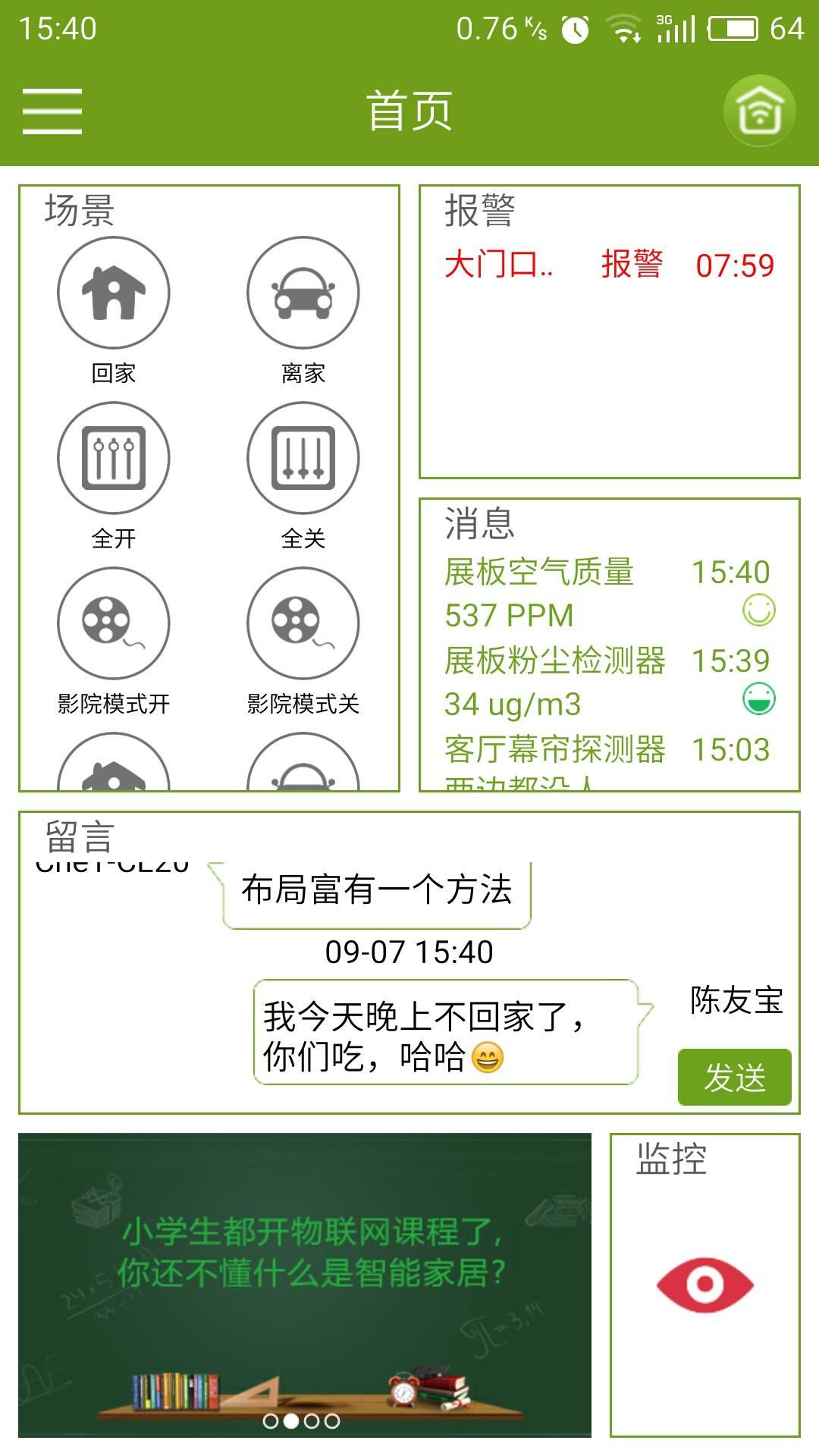Activate the 全开 scene icon
Viewport: 819px width, 1456px height.
(x=112, y=459)
